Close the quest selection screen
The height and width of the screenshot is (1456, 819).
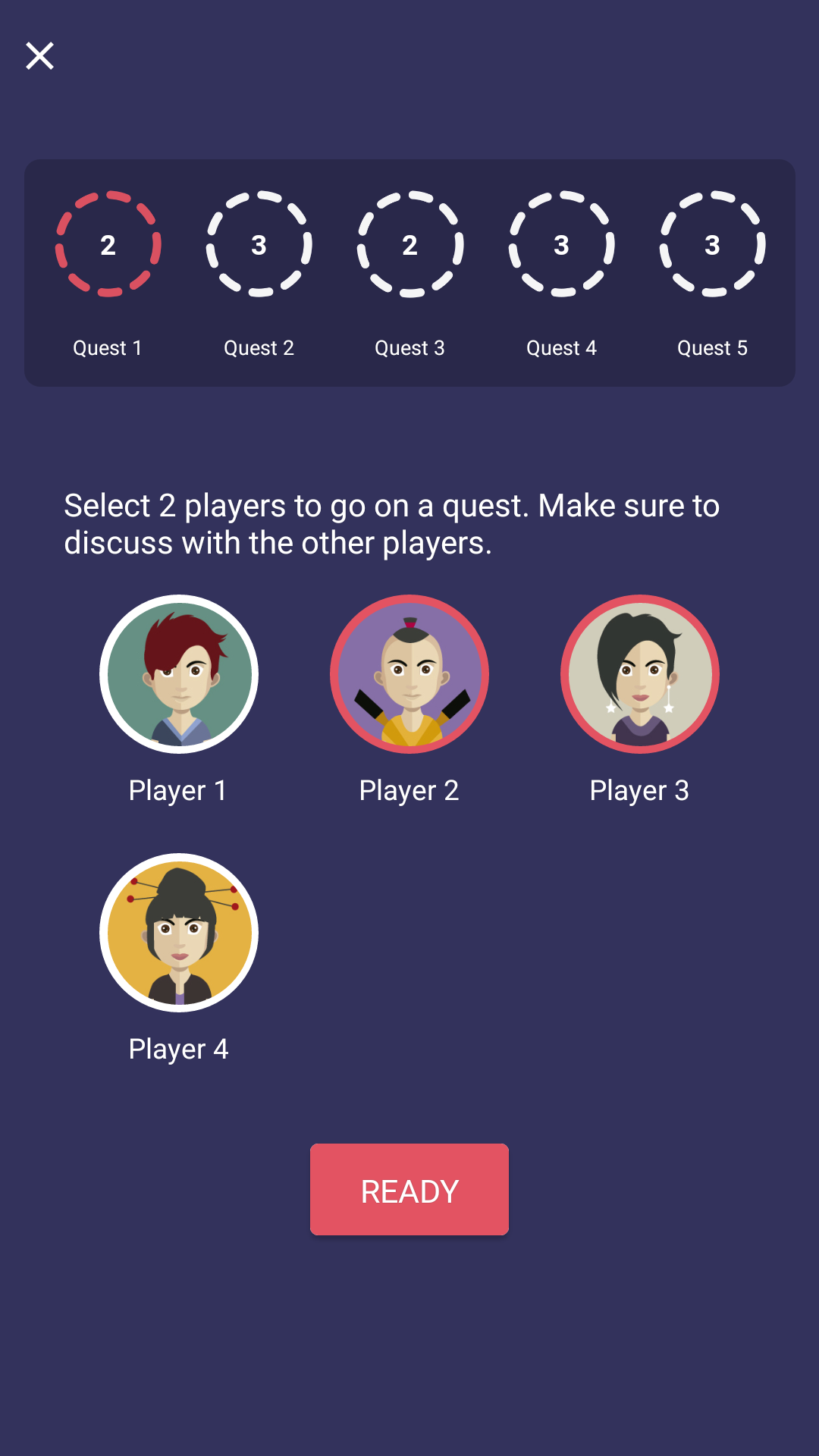39,55
